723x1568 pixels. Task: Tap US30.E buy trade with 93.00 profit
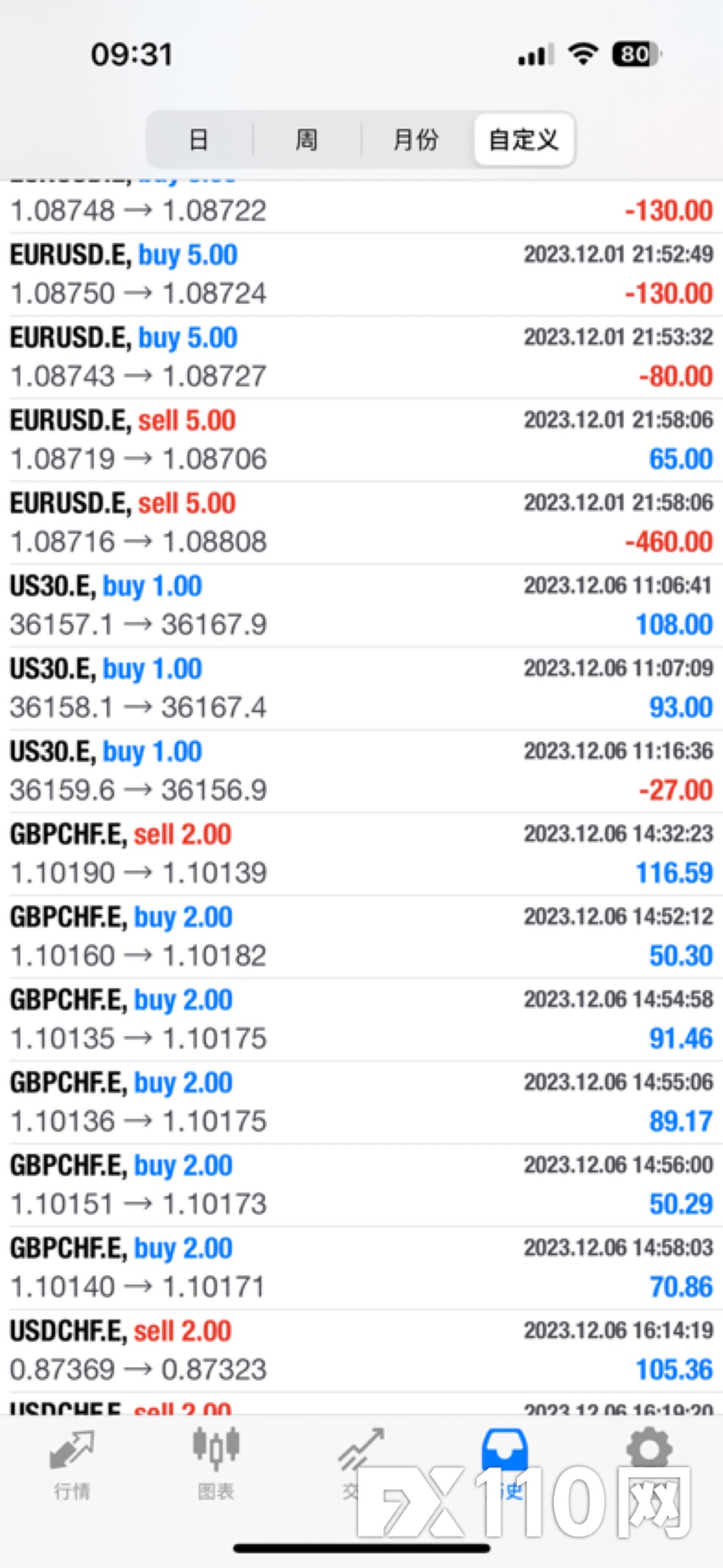(361, 688)
